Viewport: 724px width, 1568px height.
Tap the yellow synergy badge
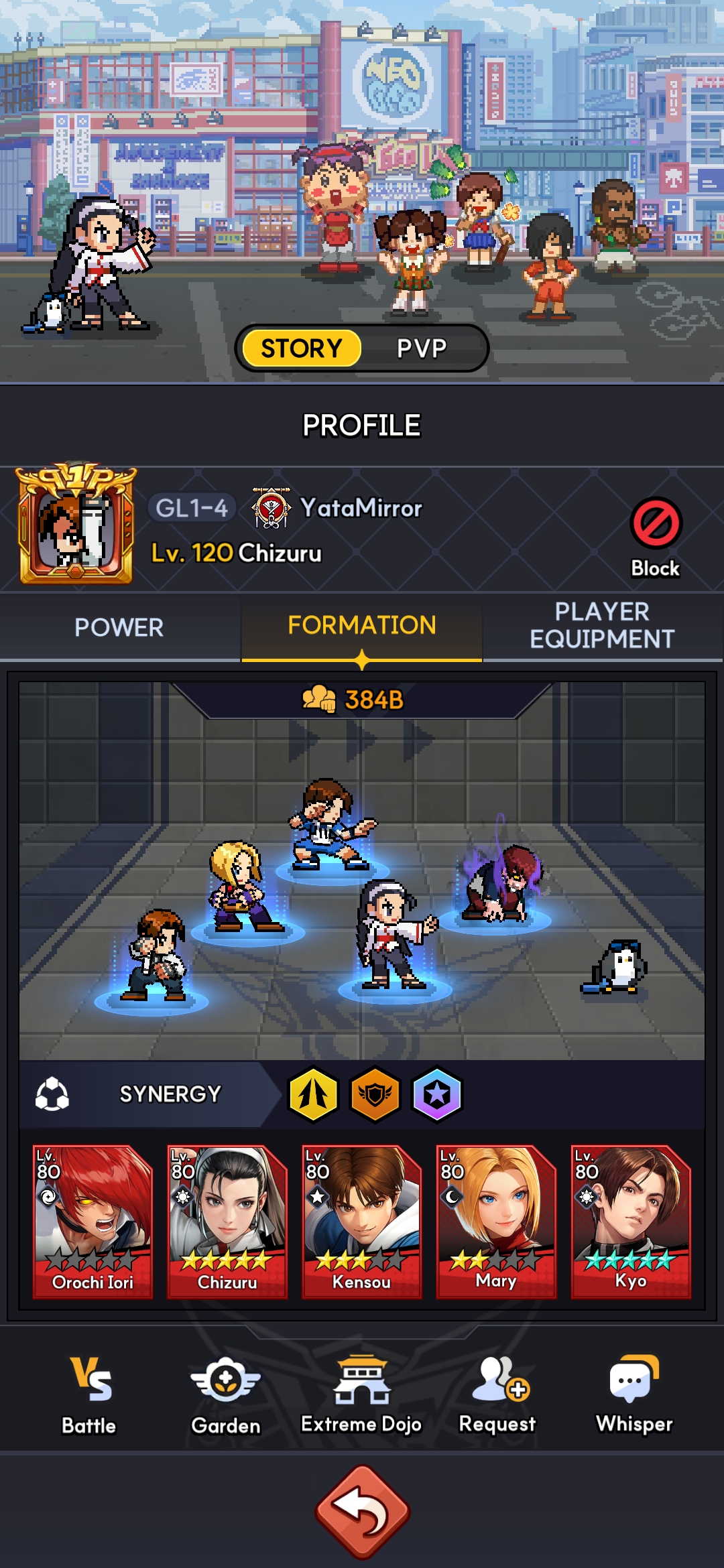tap(313, 1094)
